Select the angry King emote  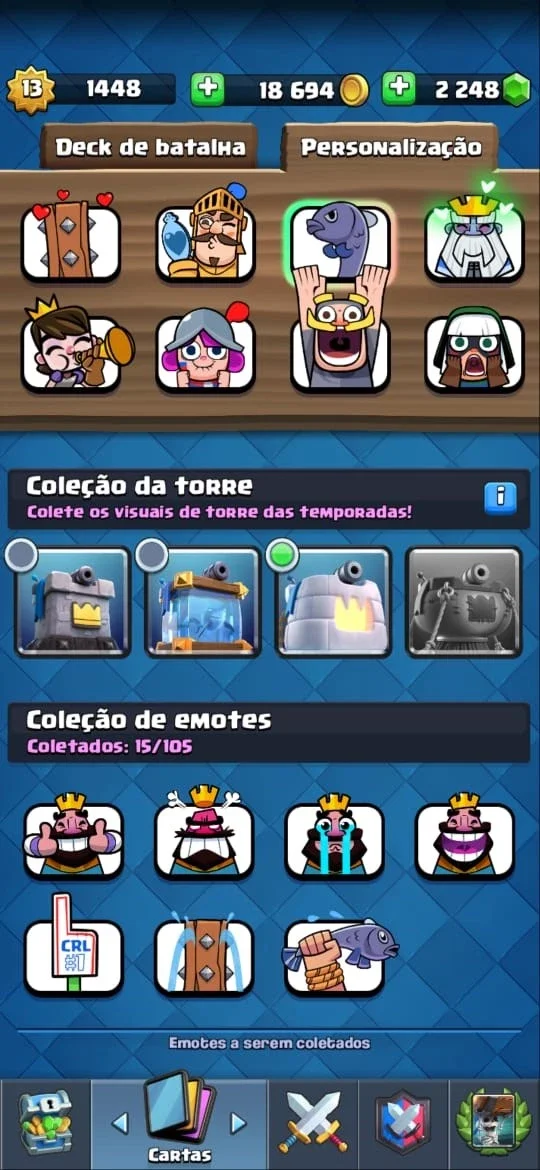click(204, 832)
